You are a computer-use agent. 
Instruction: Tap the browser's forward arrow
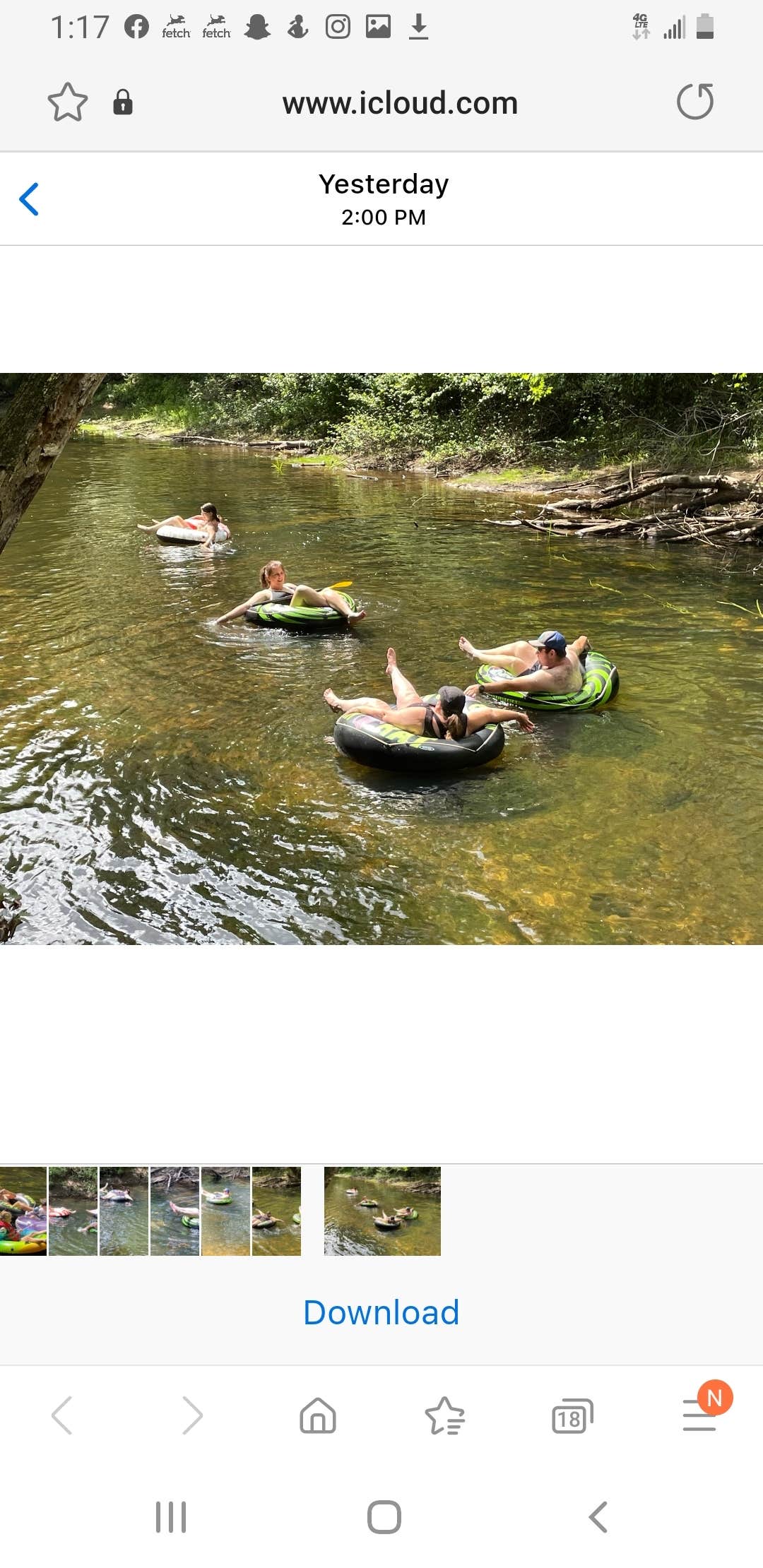(x=191, y=1416)
